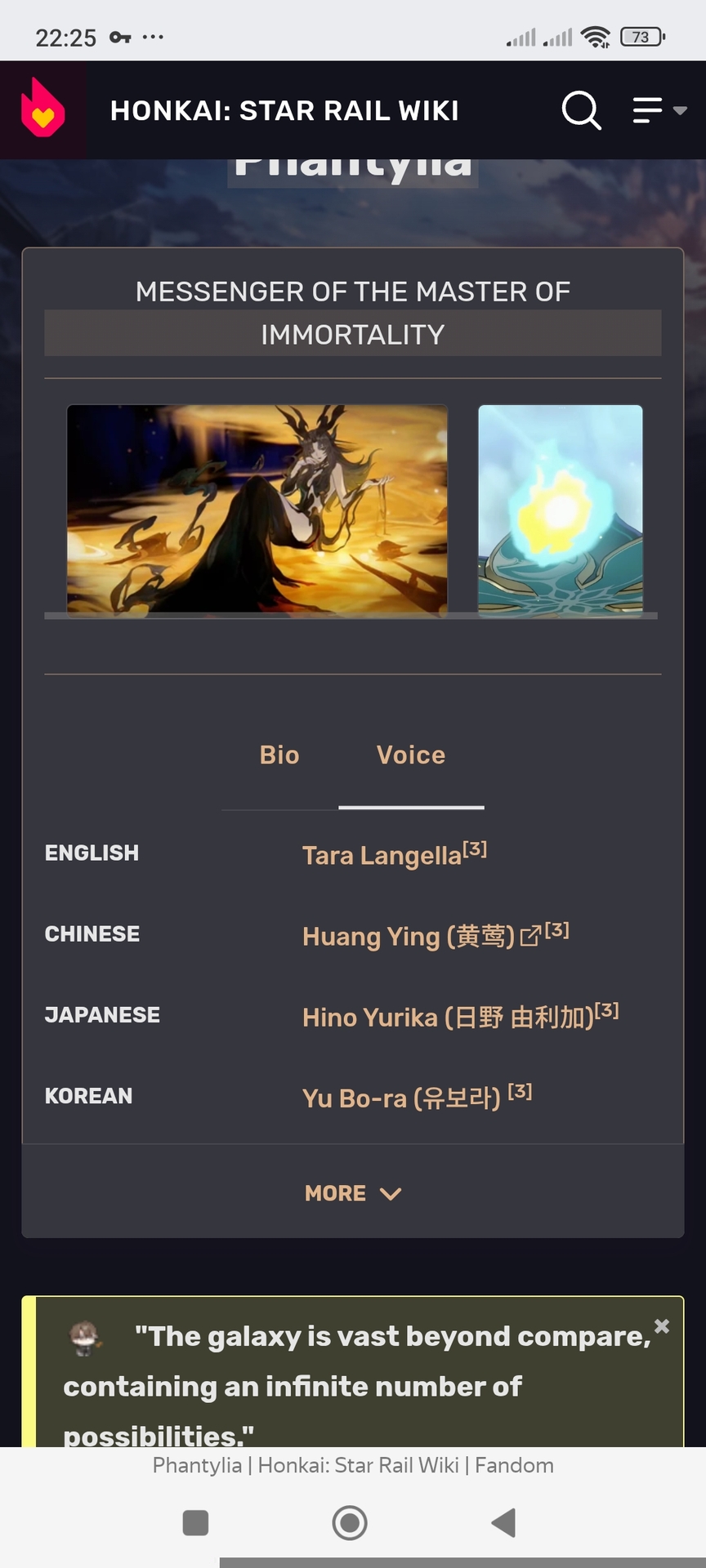Open Honkai: Star Rail Wiki main page
706x1568 pixels.
click(x=284, y=110)
